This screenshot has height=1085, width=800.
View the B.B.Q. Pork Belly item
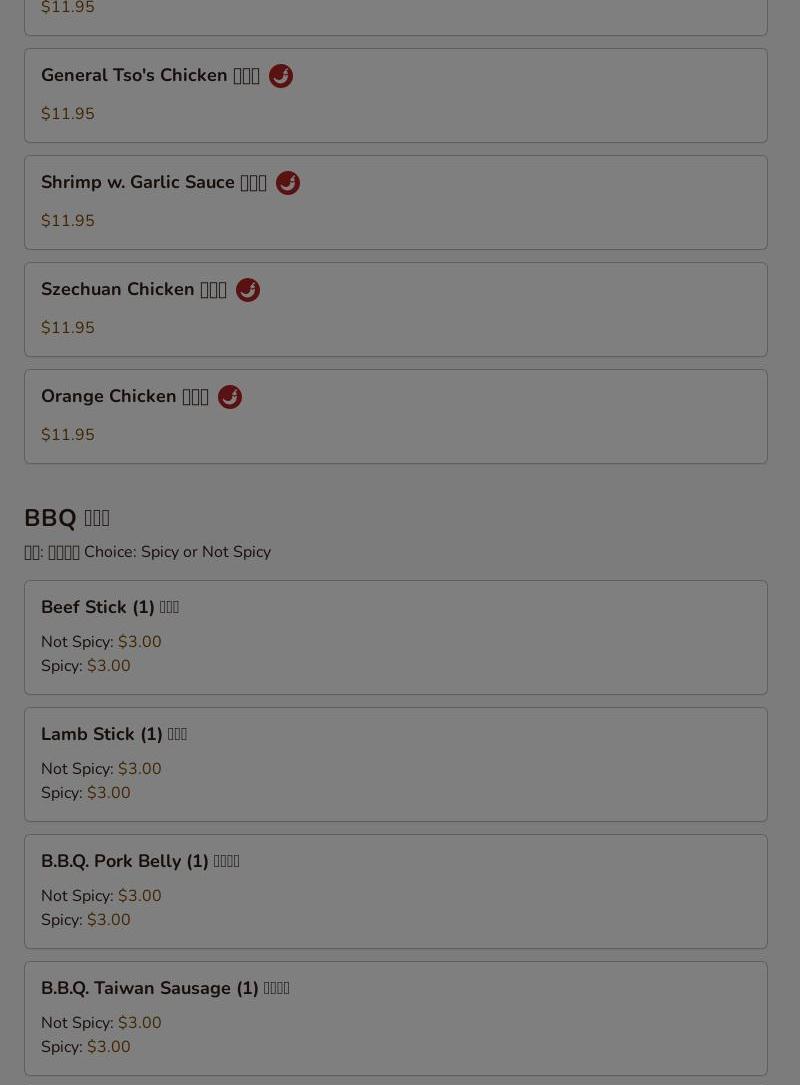(395, 891)
